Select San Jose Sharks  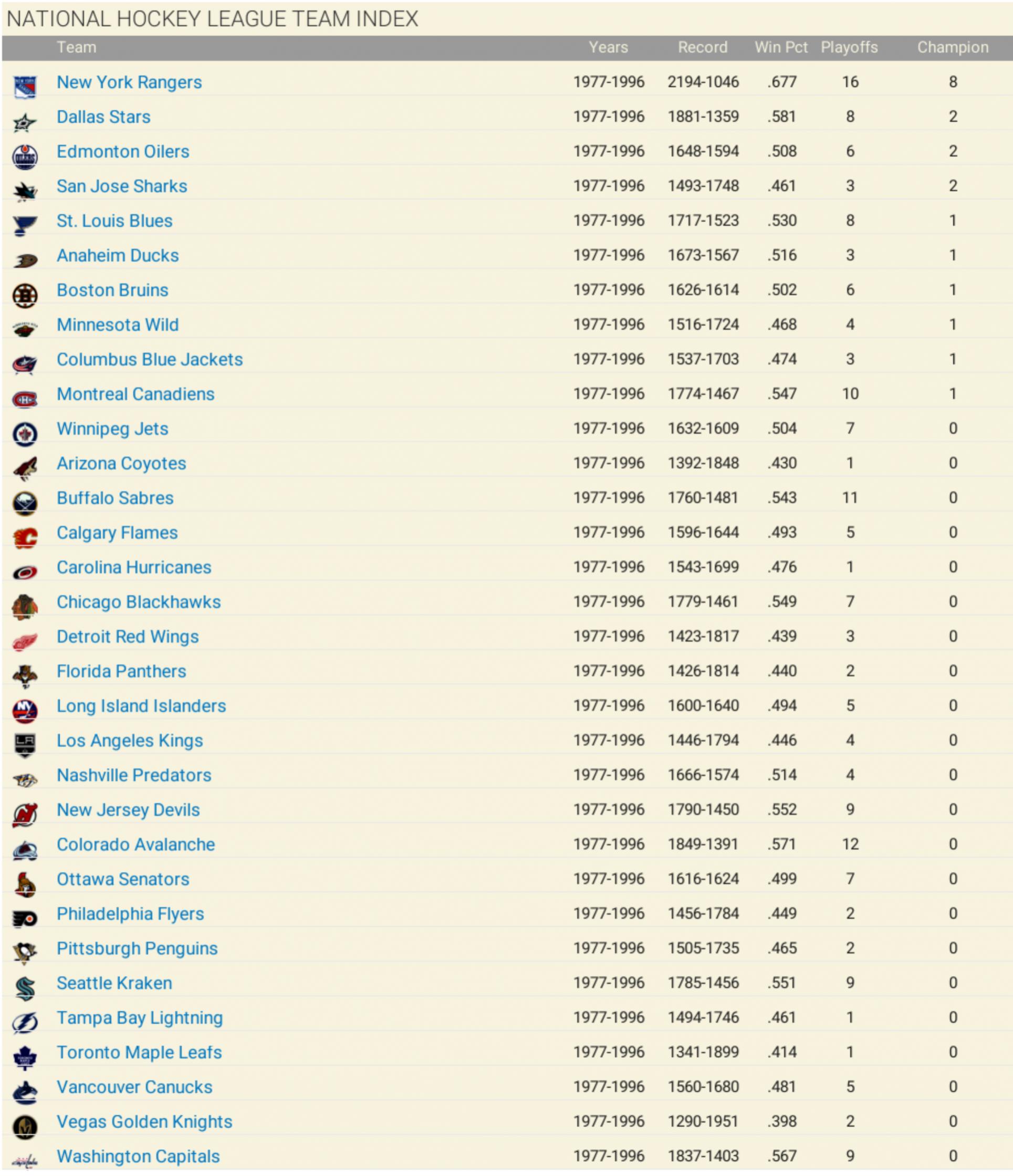click(x=121, y=186)
